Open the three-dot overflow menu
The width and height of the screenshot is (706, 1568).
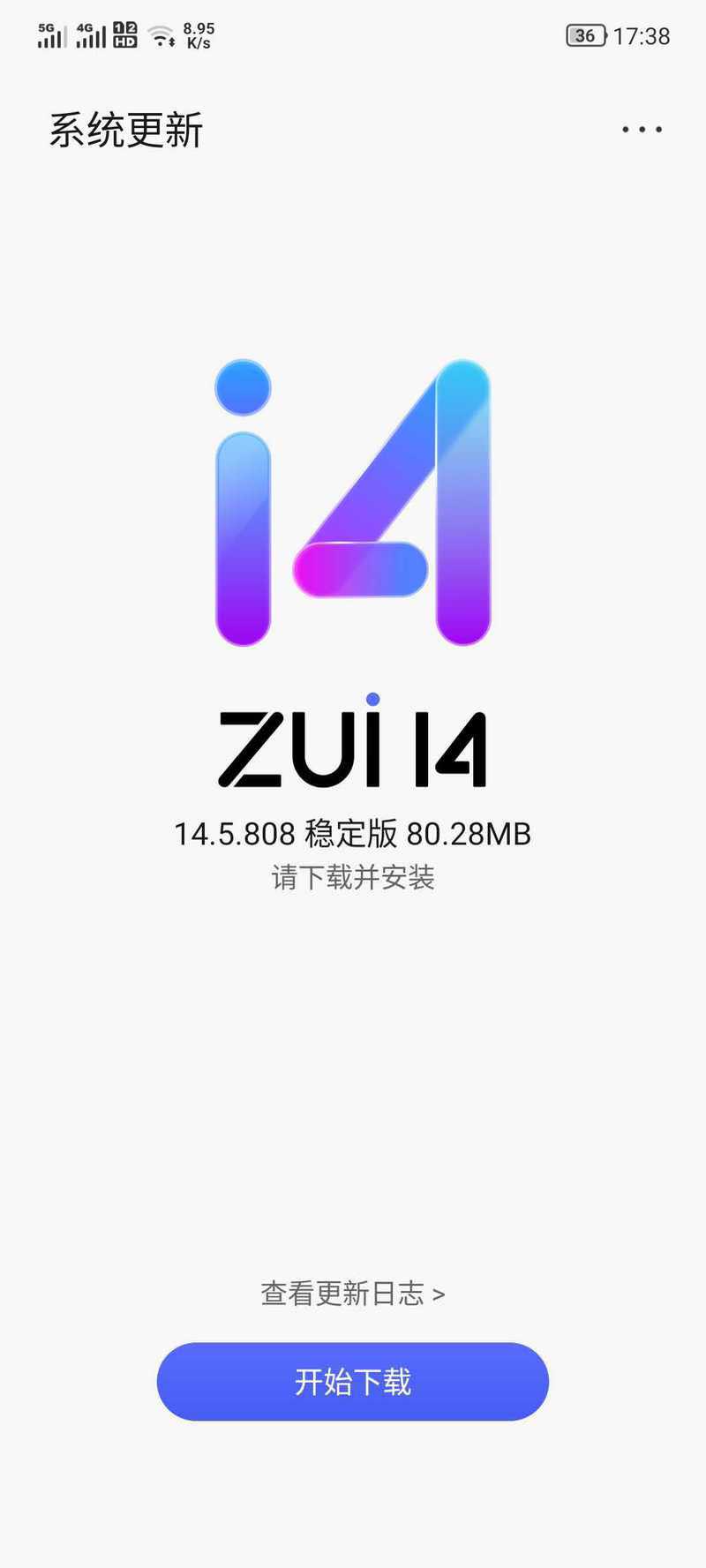642,130
